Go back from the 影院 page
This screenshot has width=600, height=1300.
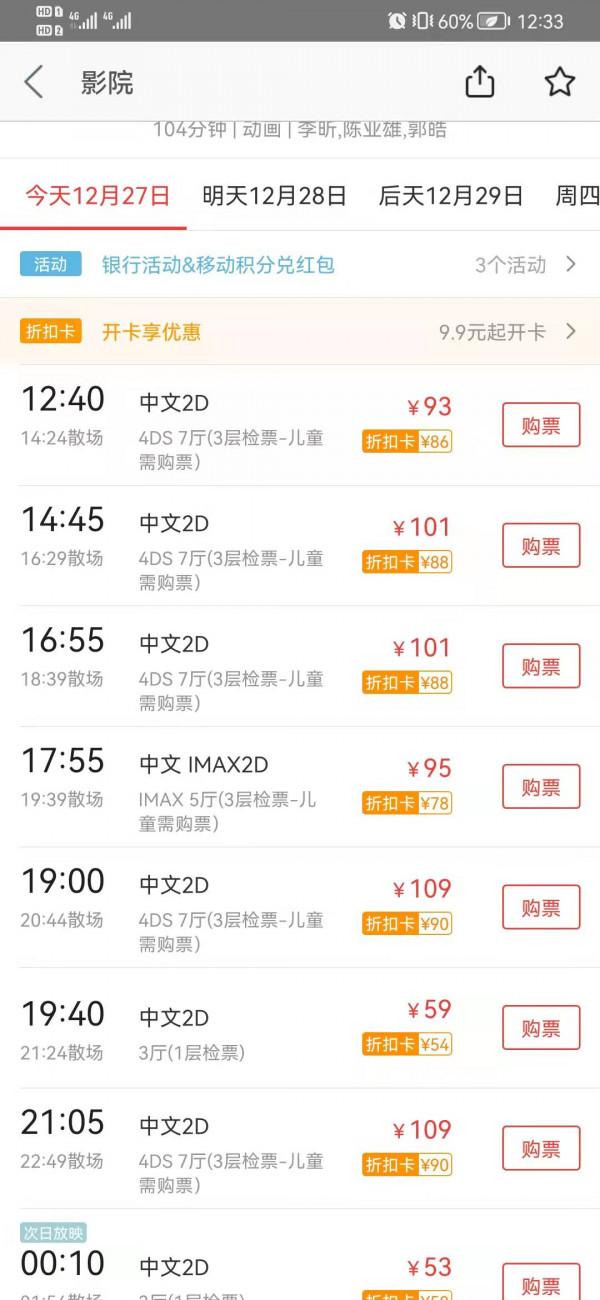pos(34,82)
